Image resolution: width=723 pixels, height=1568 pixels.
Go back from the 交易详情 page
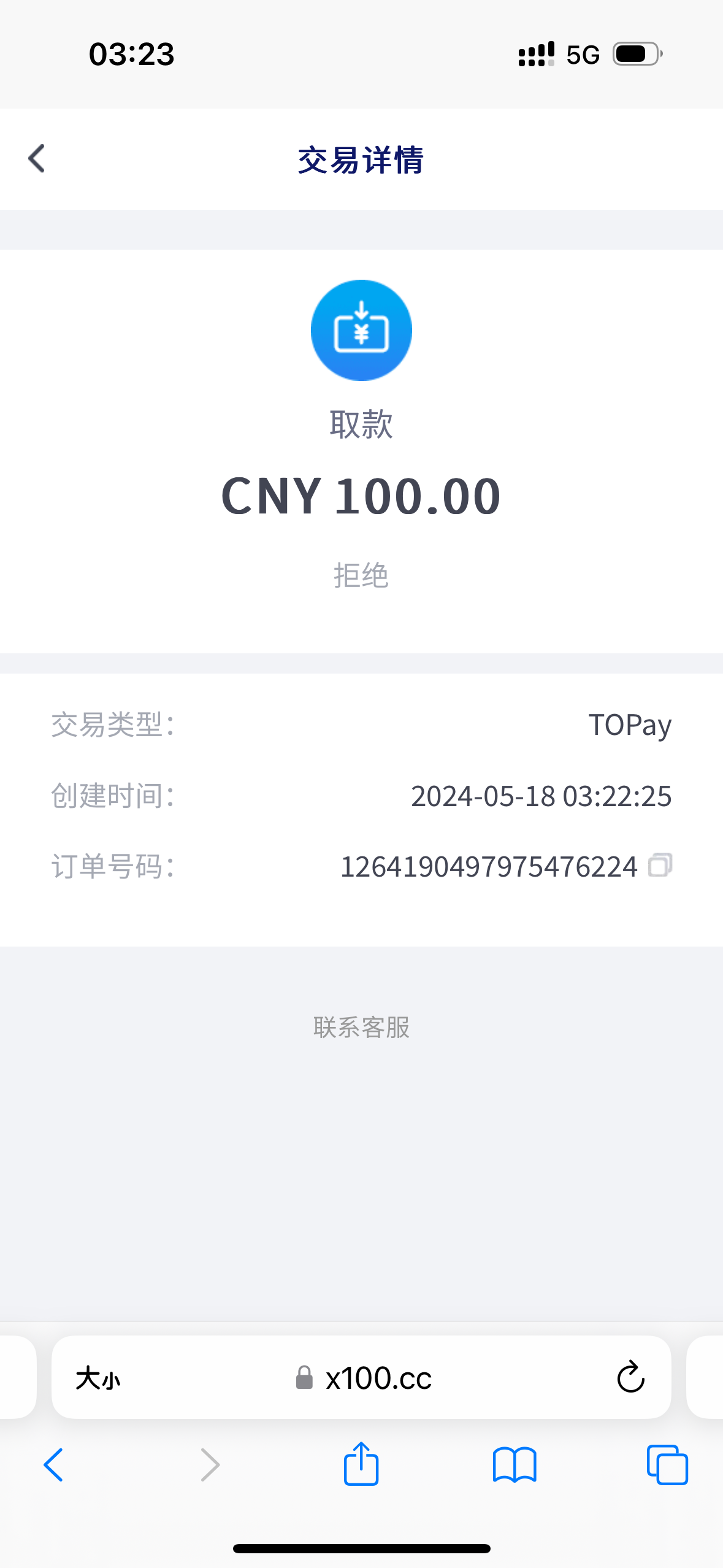37,159
